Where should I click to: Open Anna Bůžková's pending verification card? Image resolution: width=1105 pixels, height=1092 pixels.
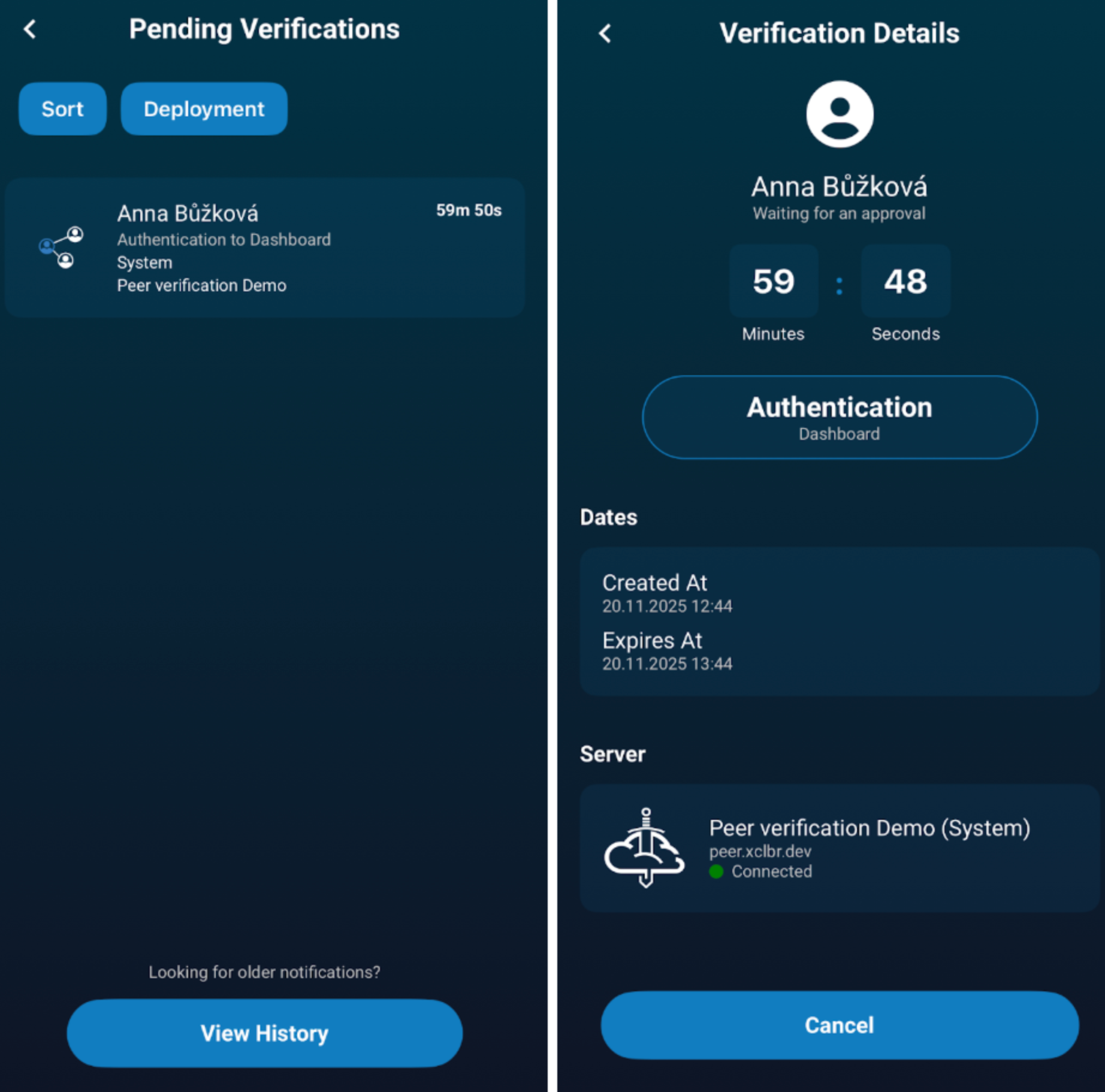pyautogui.click(x=264, y=248)
